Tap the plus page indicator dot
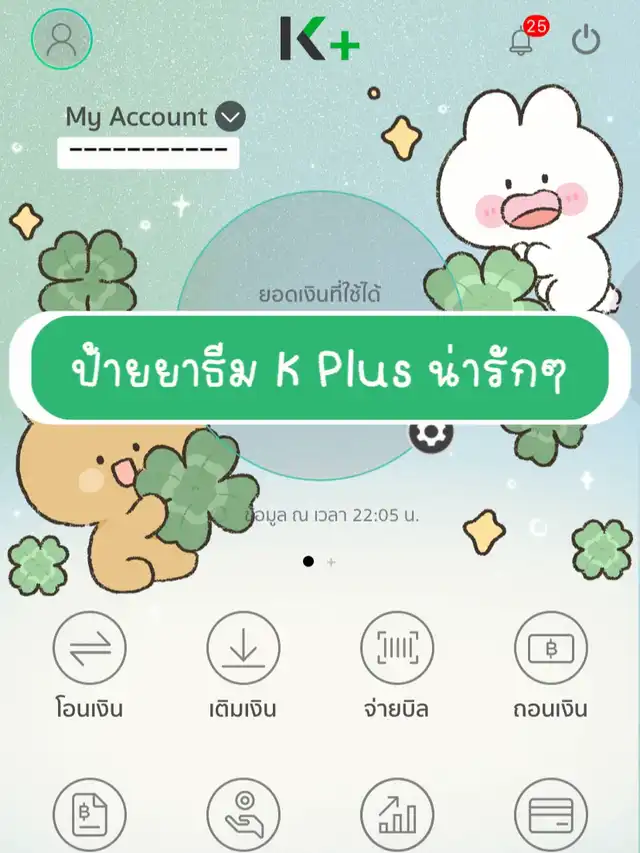The image size is (640, 853). (332, 562)
